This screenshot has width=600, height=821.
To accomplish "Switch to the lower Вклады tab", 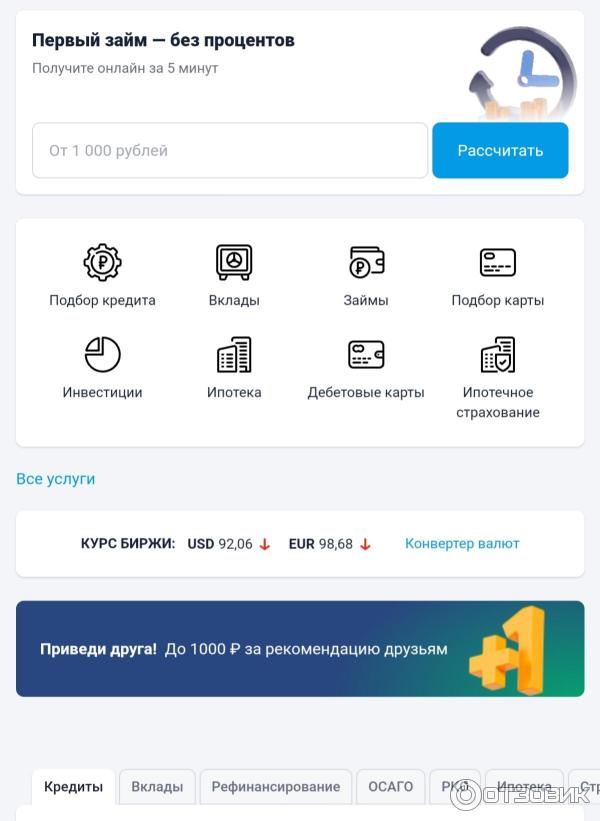I will click(x=157, y=787).
